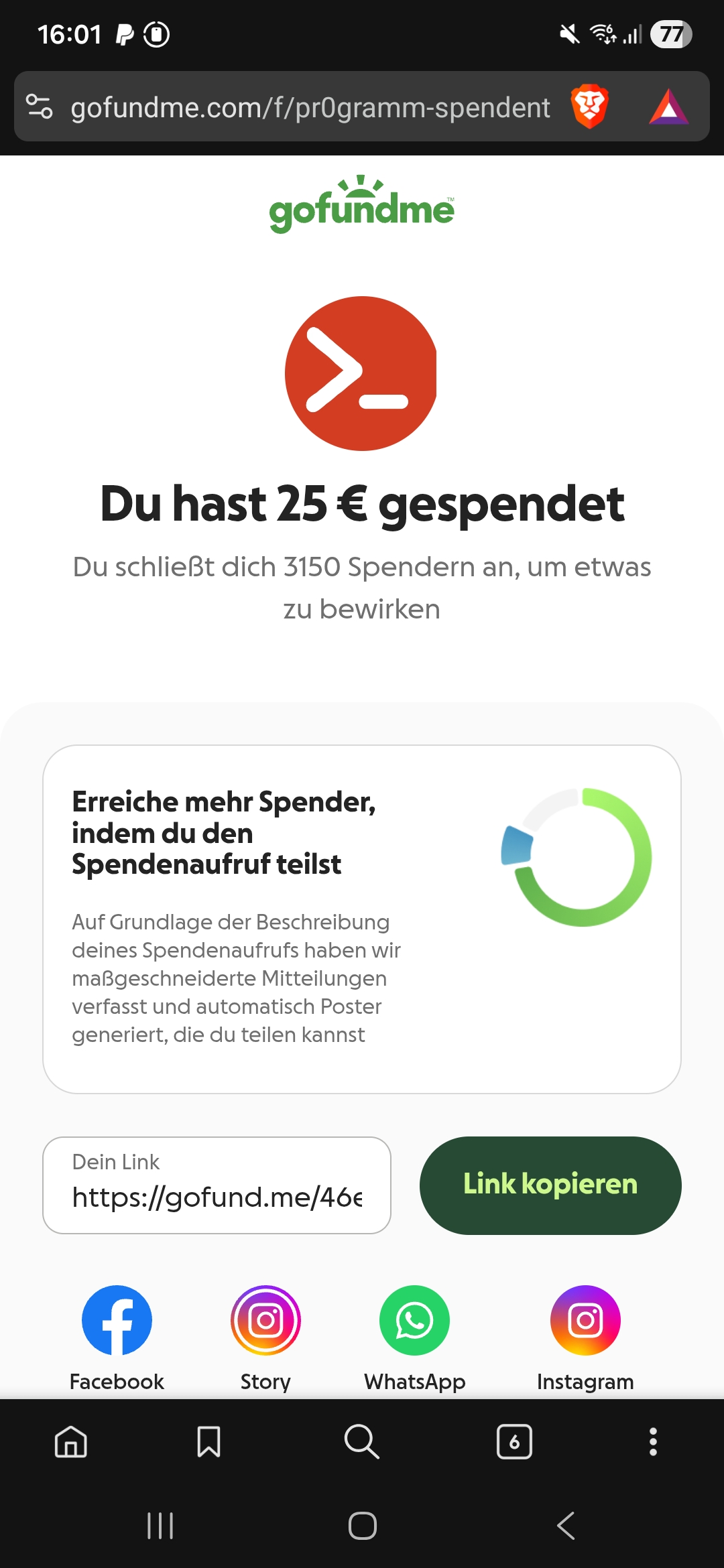Go back using system back button
724x1568 pixels.
[x=566, y=1526]
